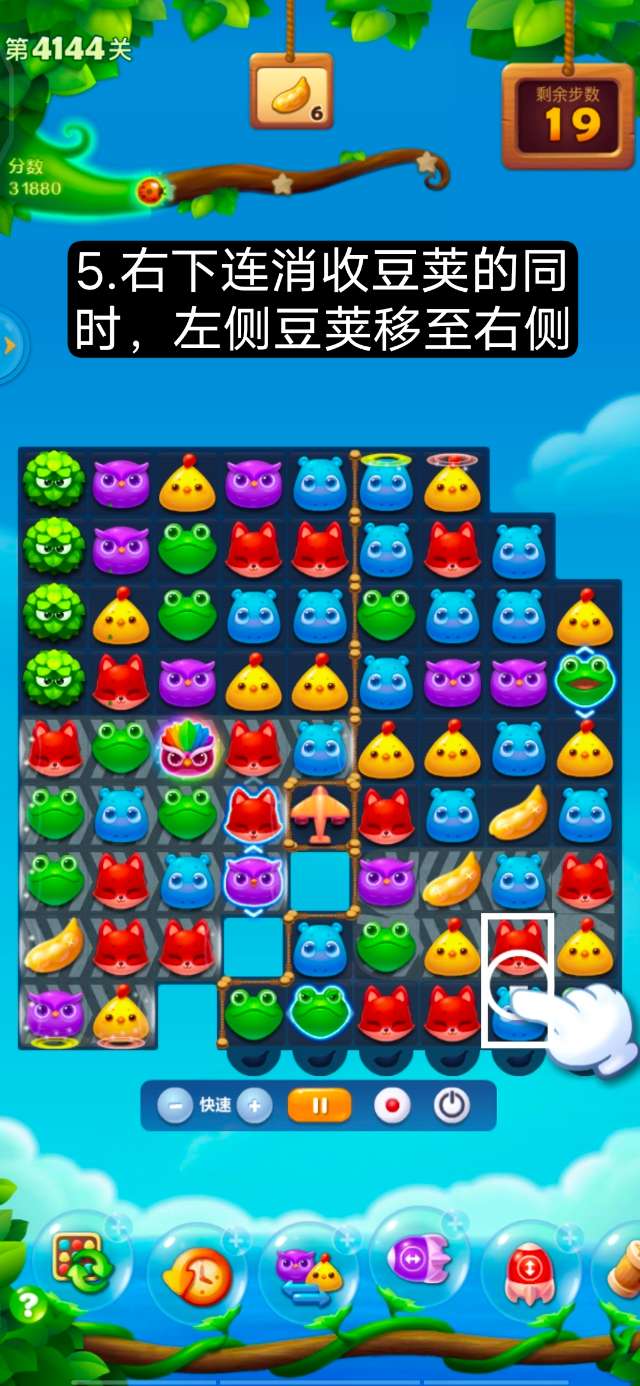Tap the red record button
The height and width of the screenshot is (1386, 640).
[x=391, y=1106]
